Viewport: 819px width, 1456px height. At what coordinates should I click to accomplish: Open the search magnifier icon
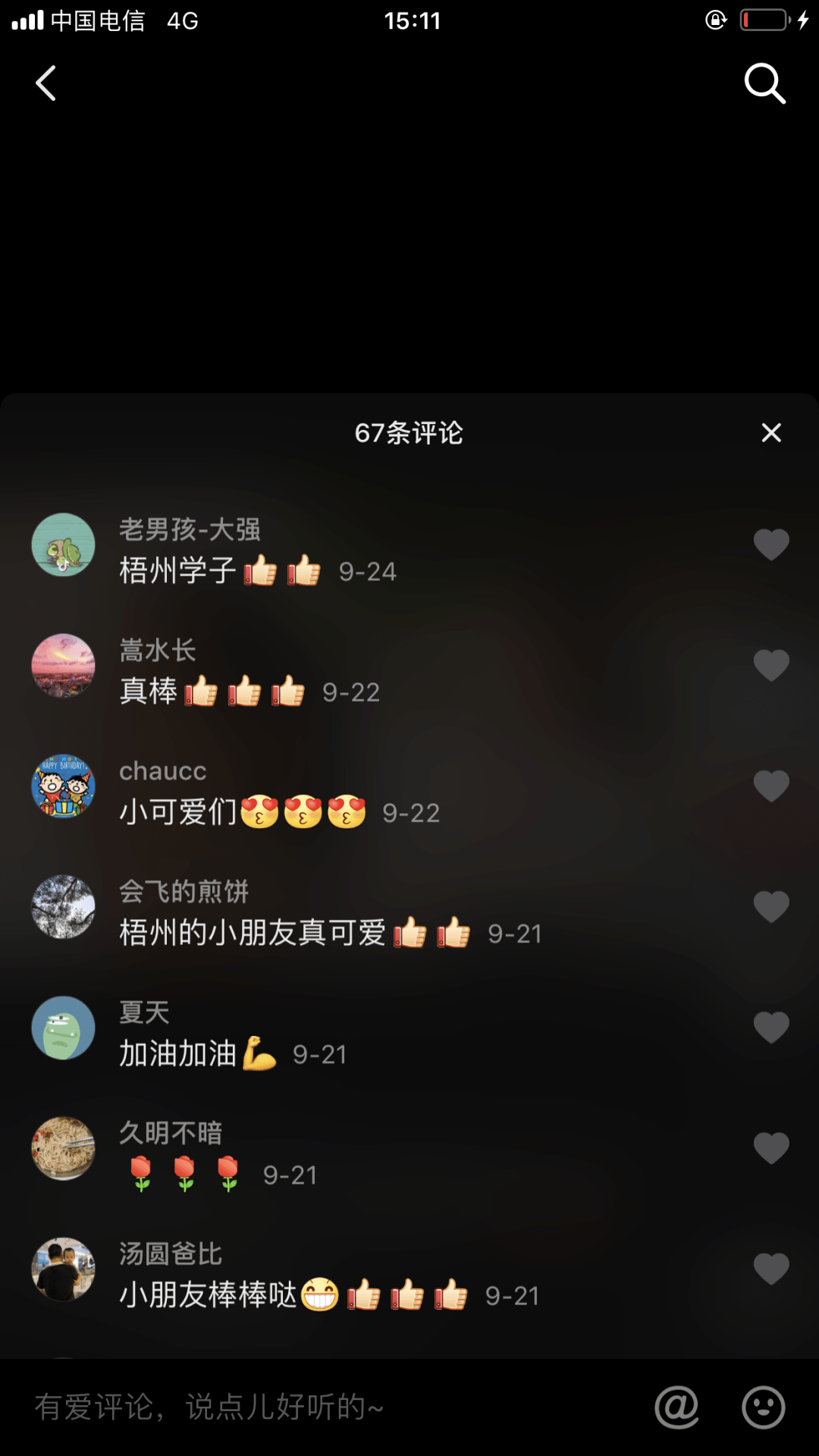coord(764,83)
